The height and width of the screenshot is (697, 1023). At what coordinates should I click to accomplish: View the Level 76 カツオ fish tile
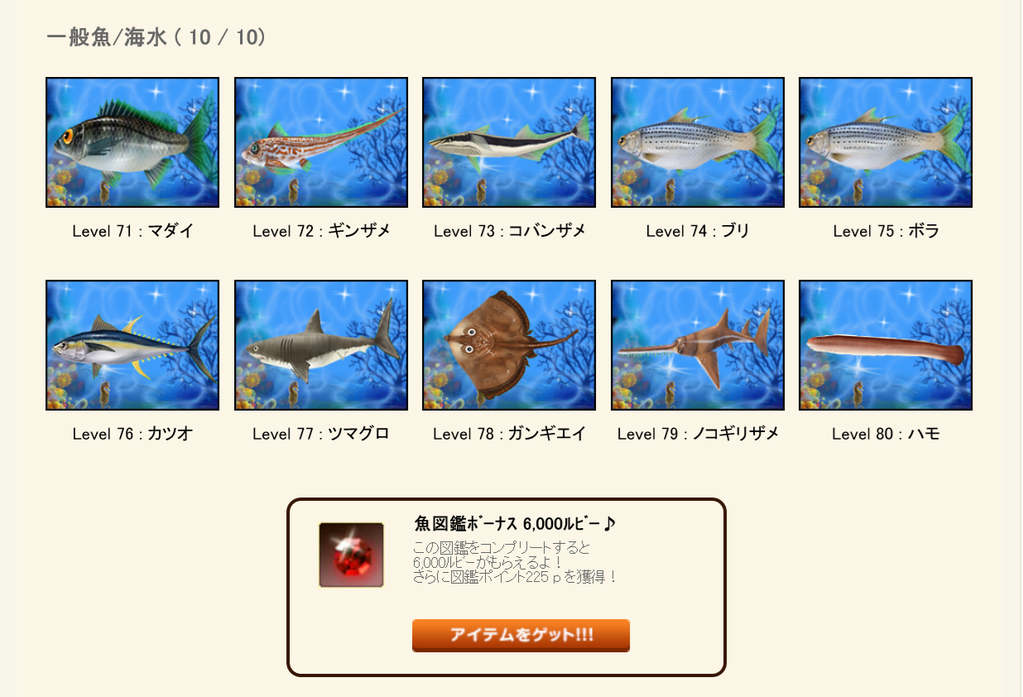132,345
